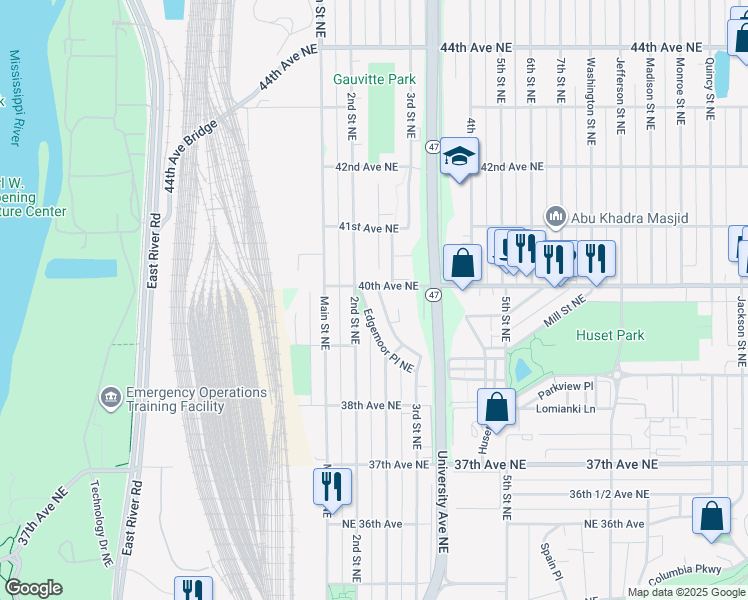Open the shopping marker beside Lomianki Ln

pos(497,407)
